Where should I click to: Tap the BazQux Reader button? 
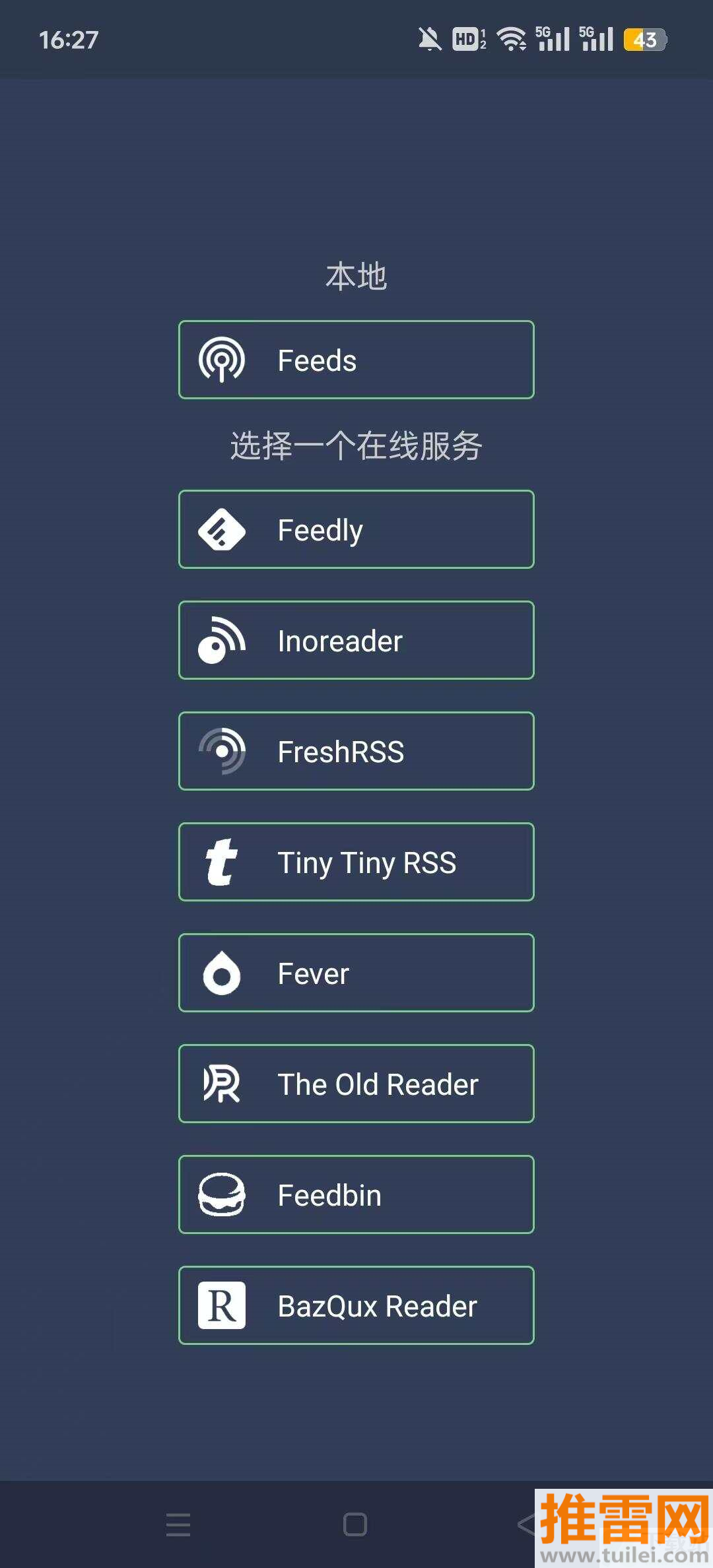tap(356, 1305)
